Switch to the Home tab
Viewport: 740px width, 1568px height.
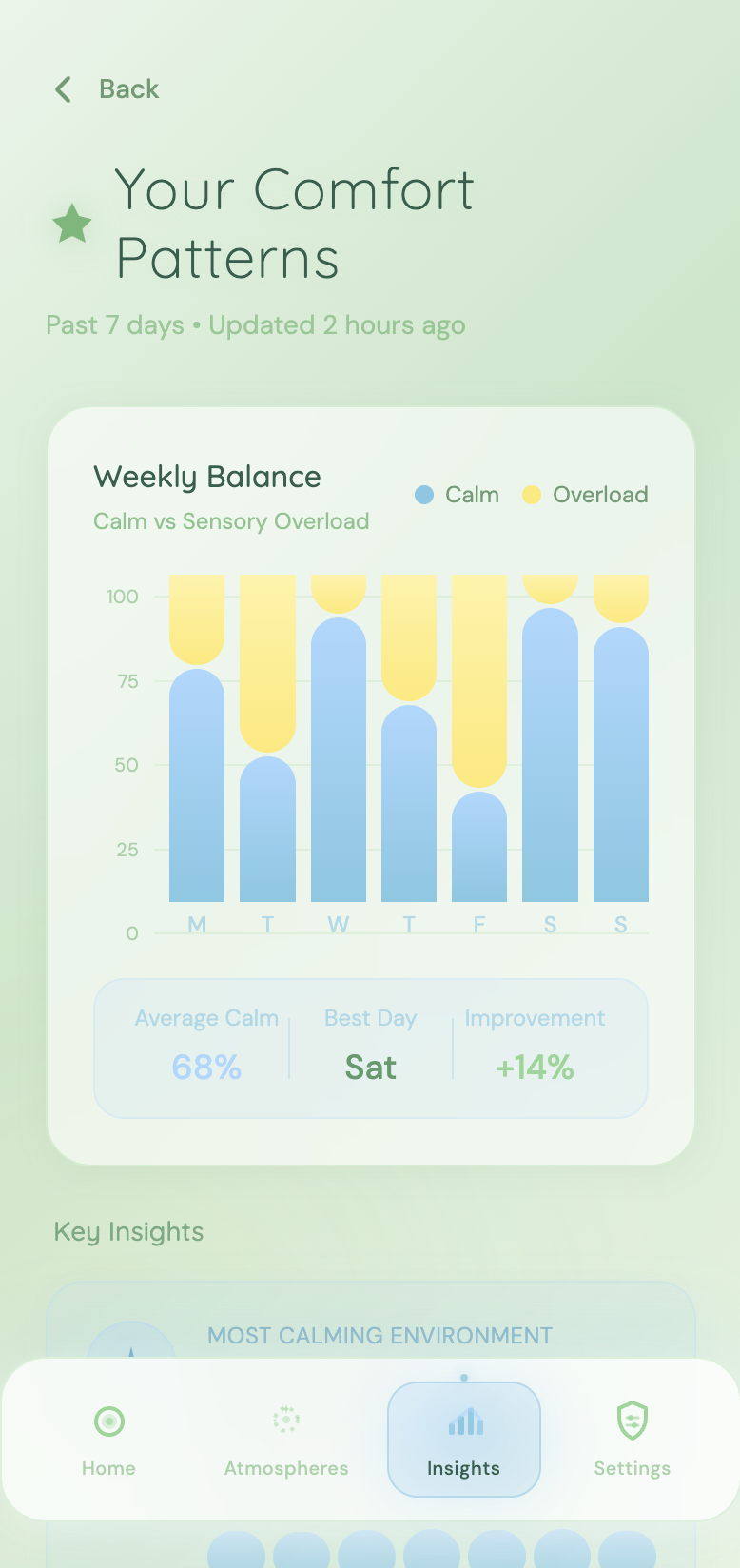pos(108,1440)
